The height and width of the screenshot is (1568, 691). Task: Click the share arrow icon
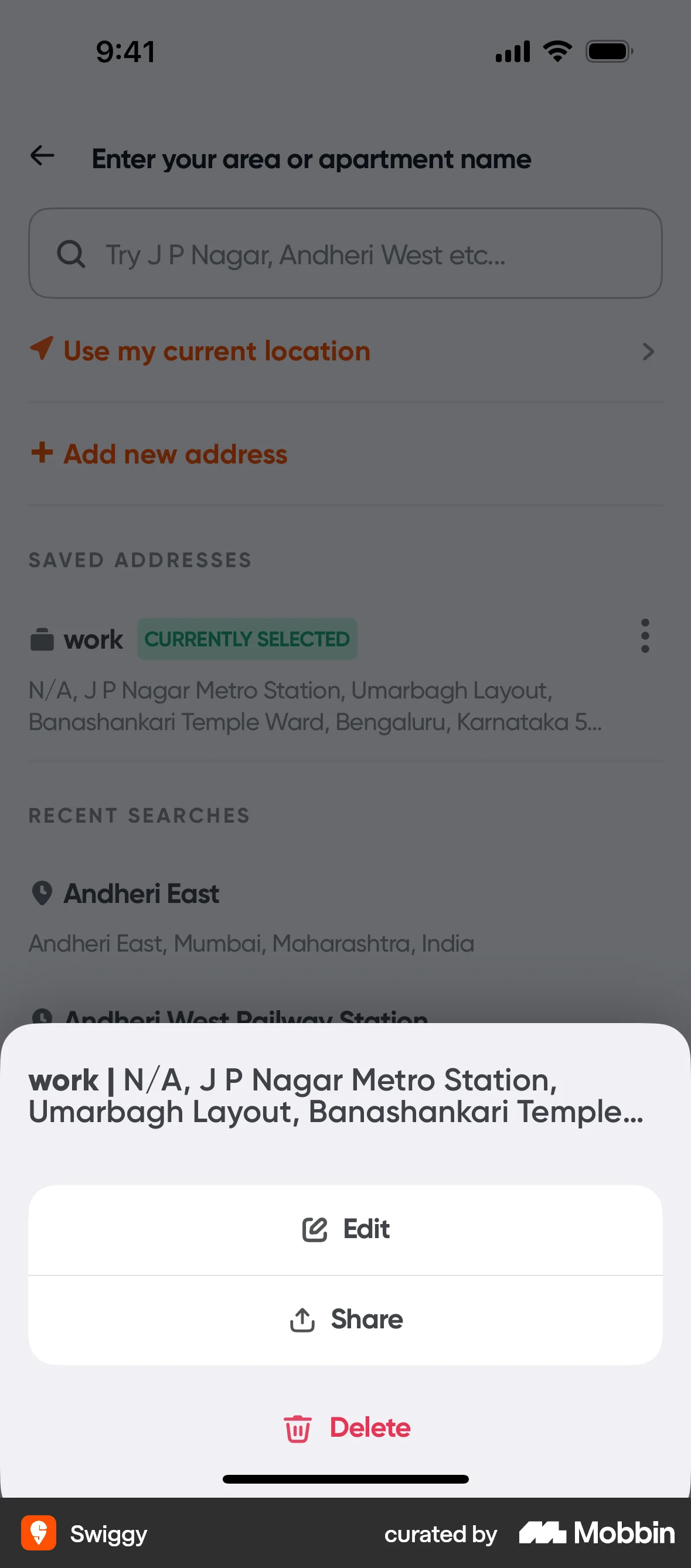[x=302, y=1319]
